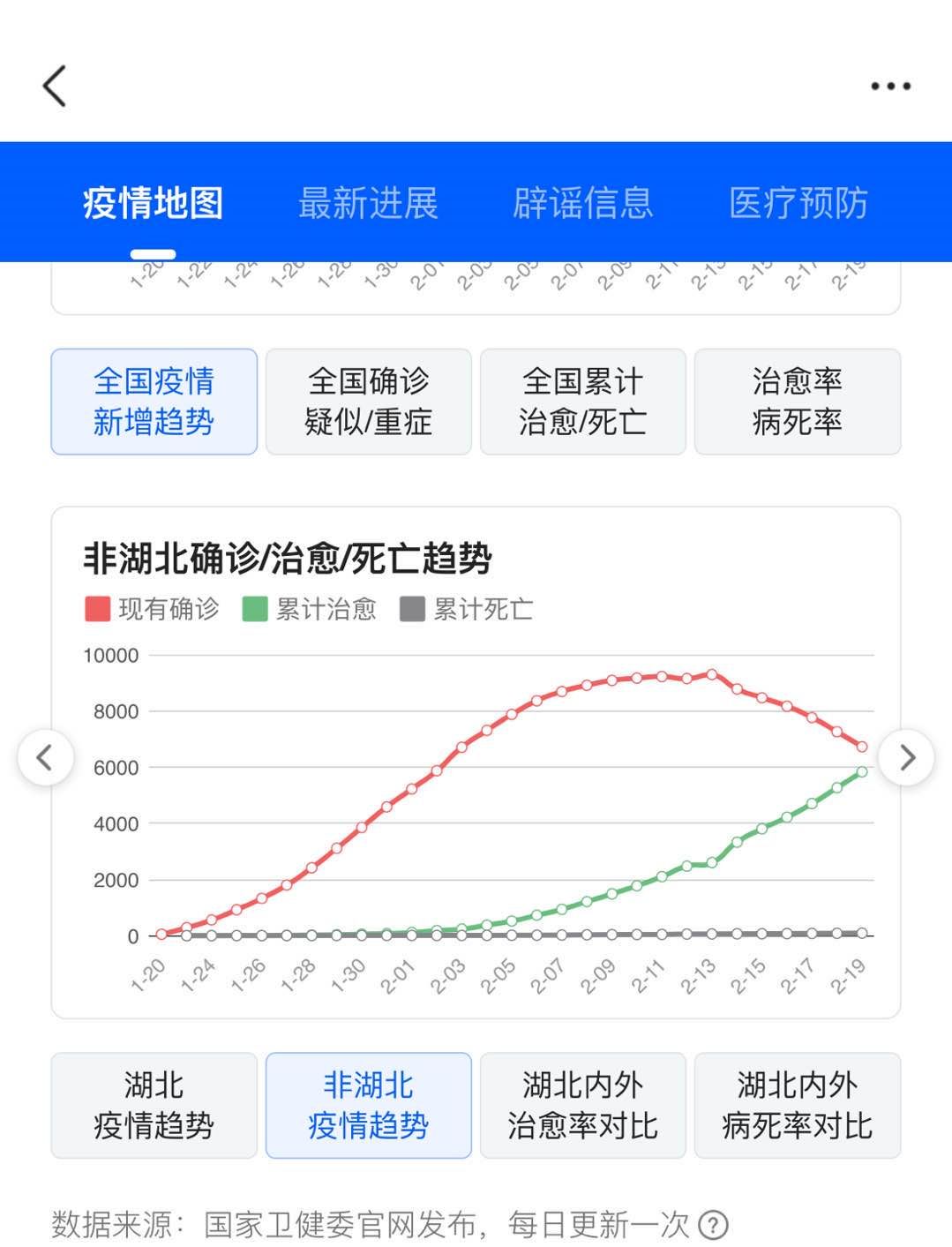
Task: Open the data source help question mark
Action: coord(713,1225)
